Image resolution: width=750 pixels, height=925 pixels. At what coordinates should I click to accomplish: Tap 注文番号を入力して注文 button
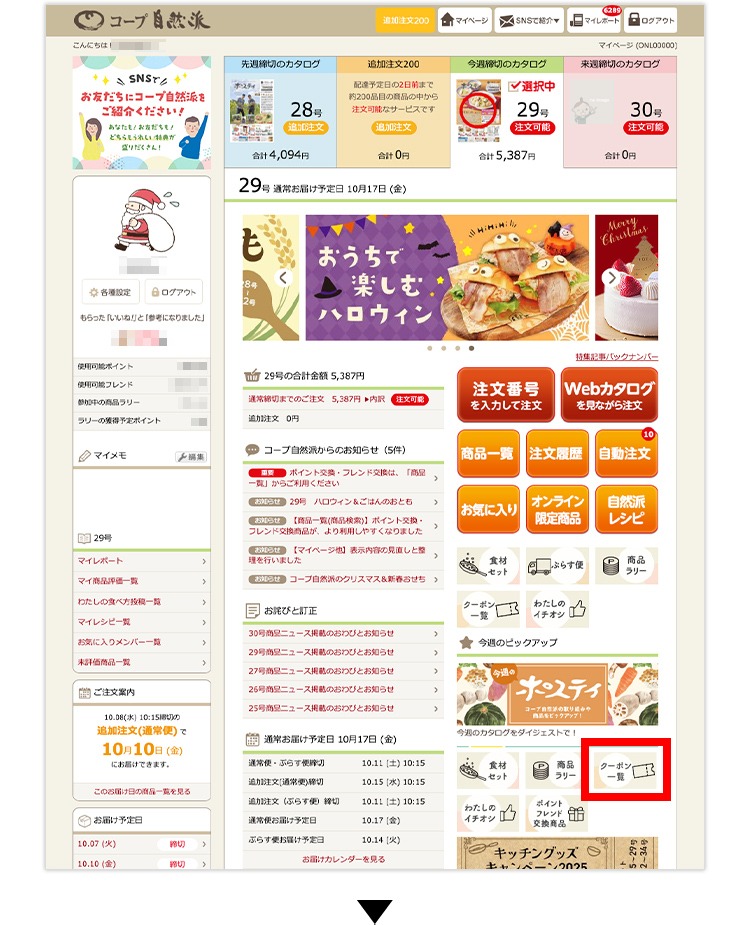[506, 396]
